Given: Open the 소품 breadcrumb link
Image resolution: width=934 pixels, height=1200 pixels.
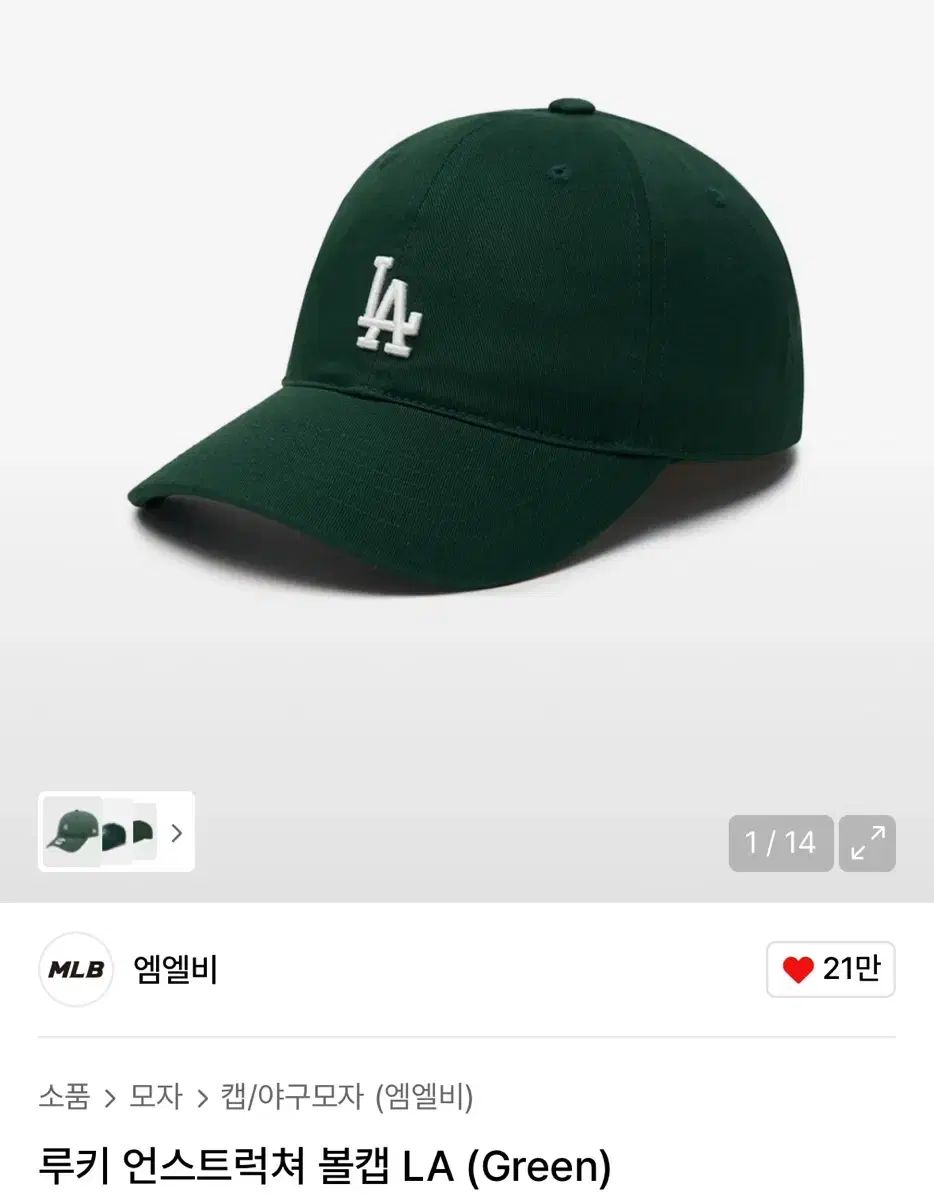Looking at the screenshot, I should [x=62, y=1098].
